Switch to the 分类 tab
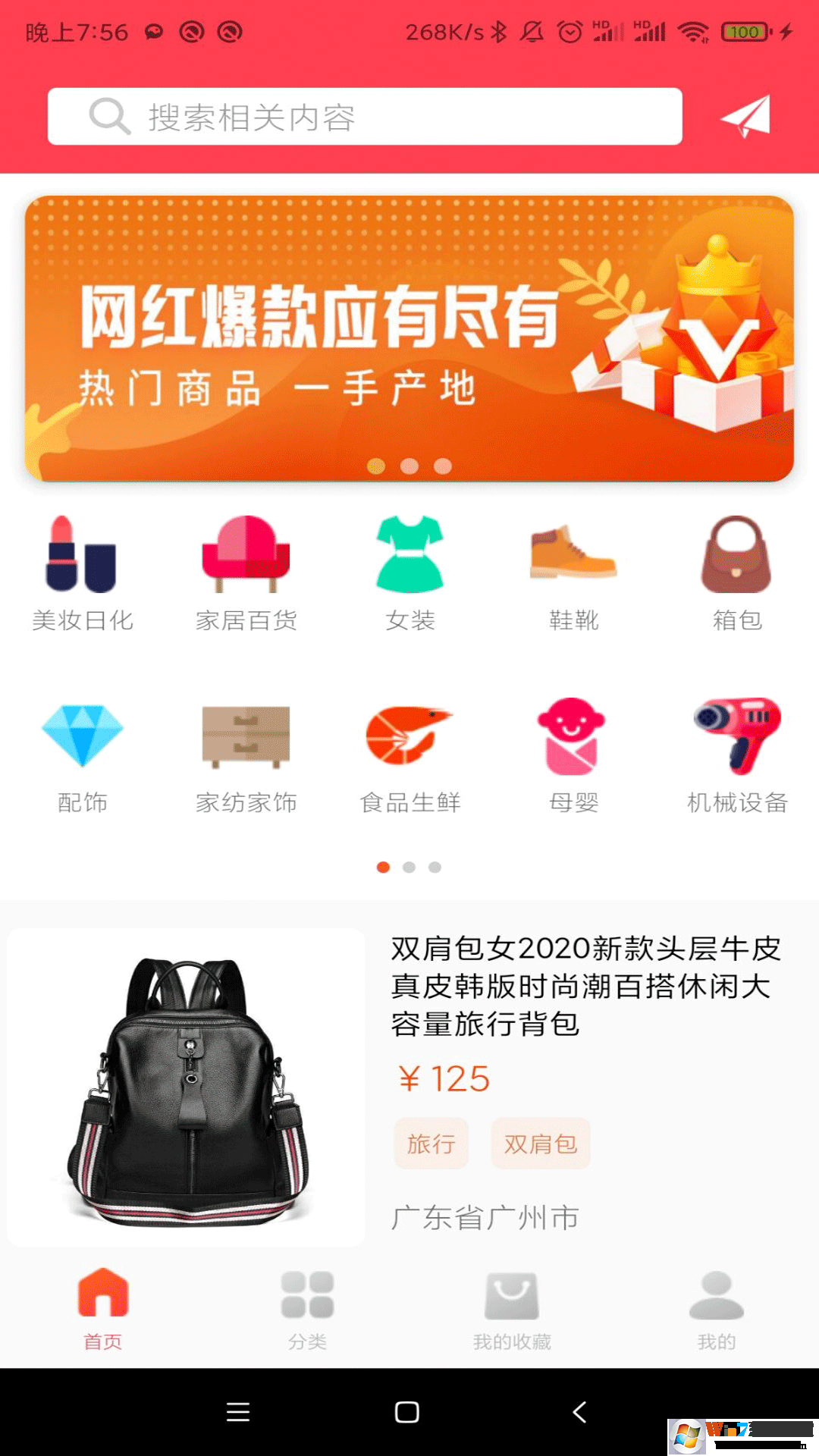This screenshot has height=1456, width=819. pos(307,1301)
